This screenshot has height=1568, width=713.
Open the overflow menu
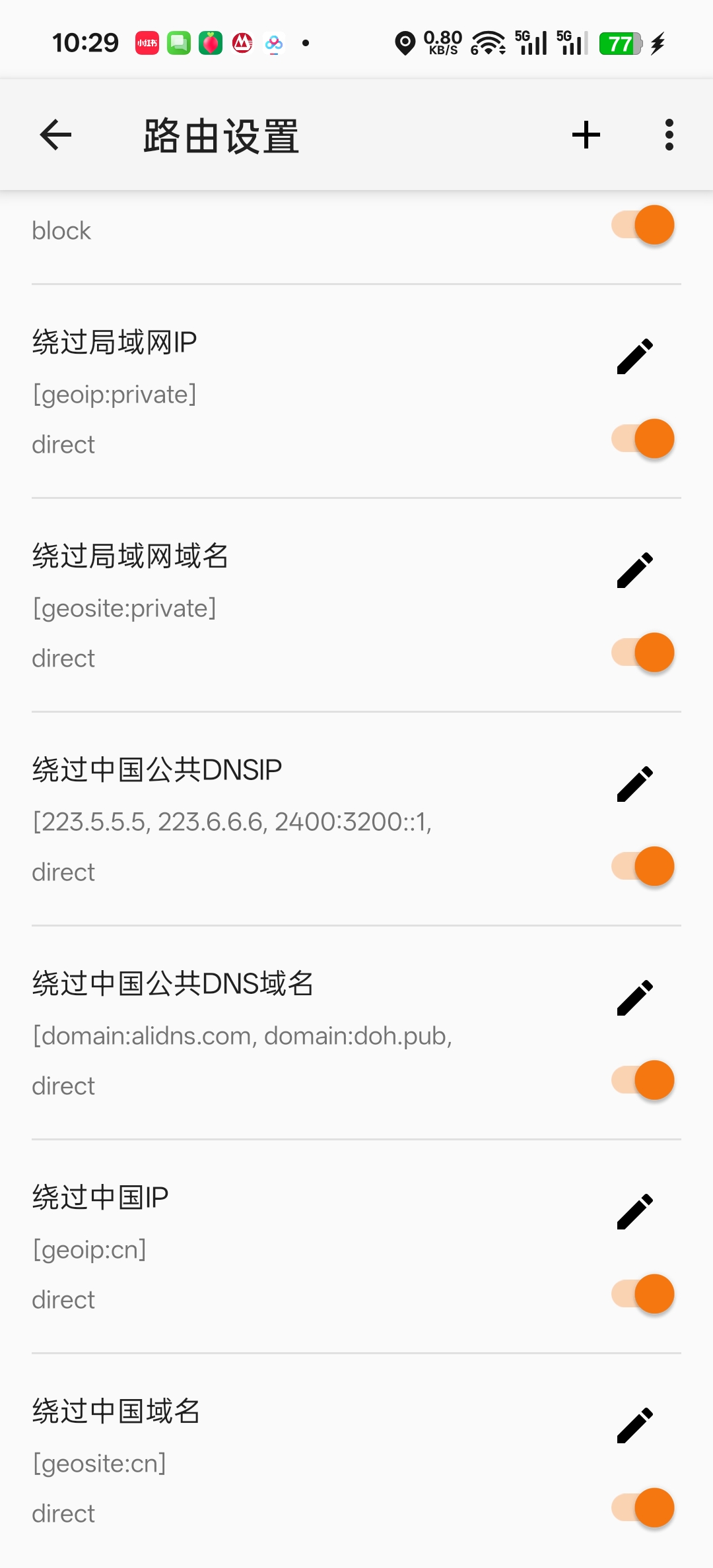pos(669,135)
